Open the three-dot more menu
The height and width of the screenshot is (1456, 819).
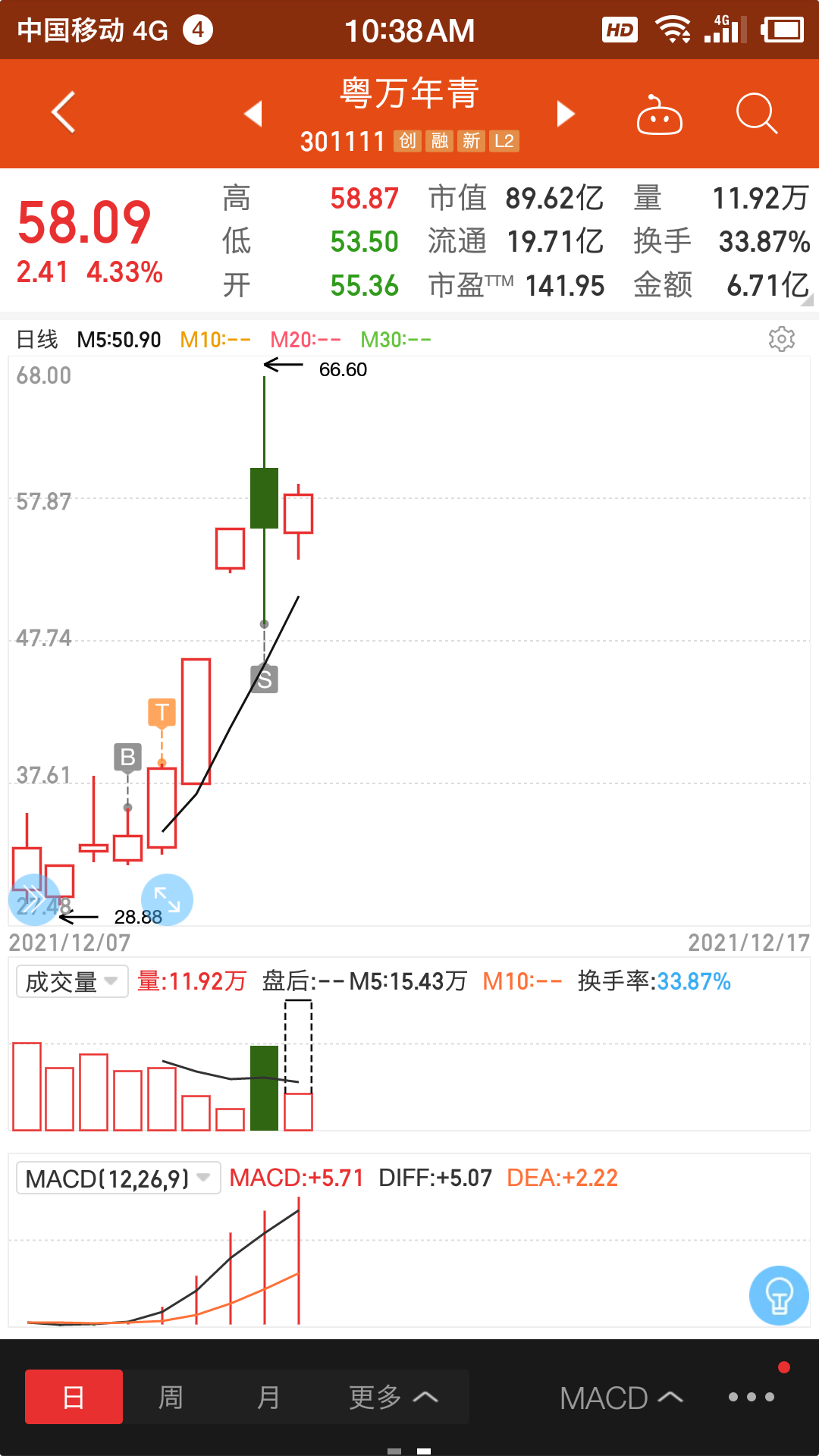pos(751,1397)
